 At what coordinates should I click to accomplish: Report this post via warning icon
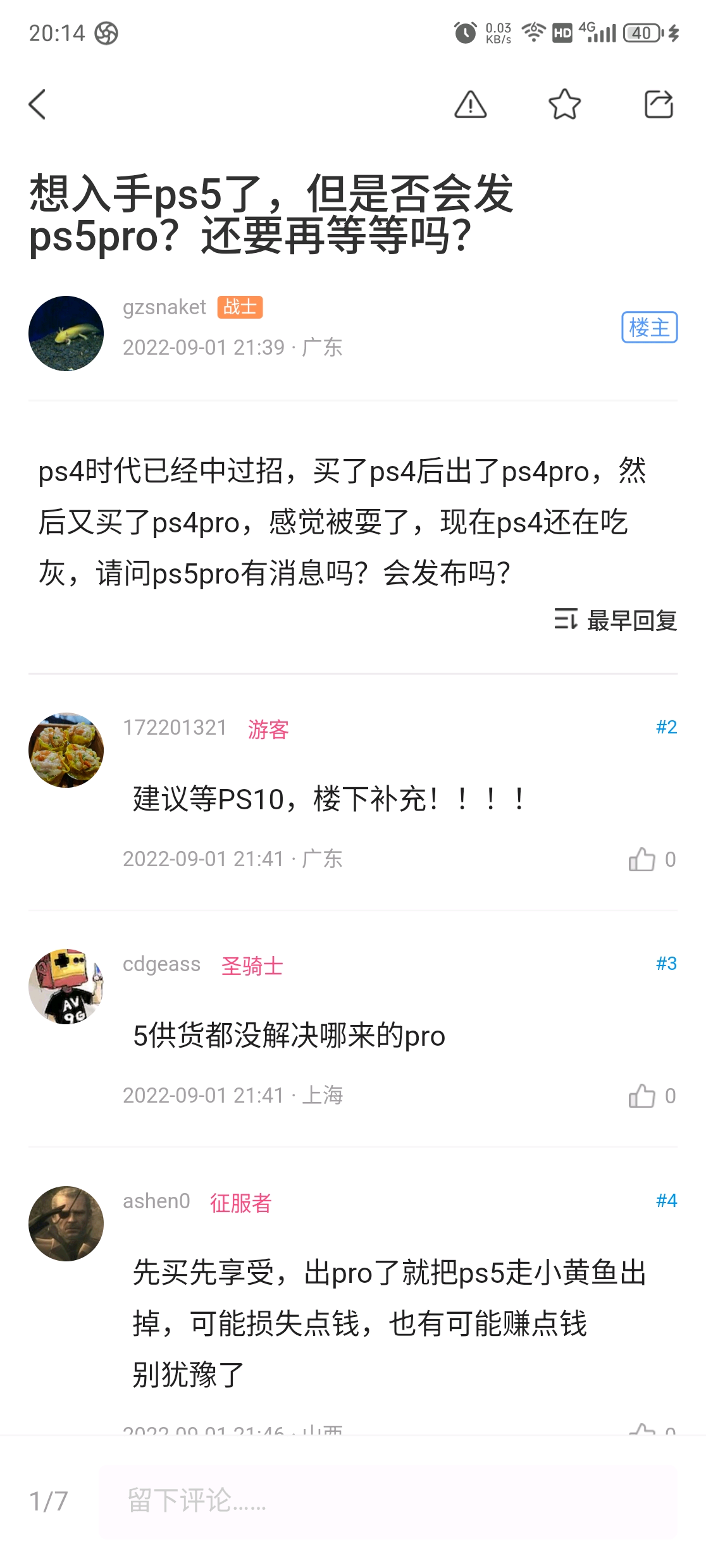coord(470,104)
